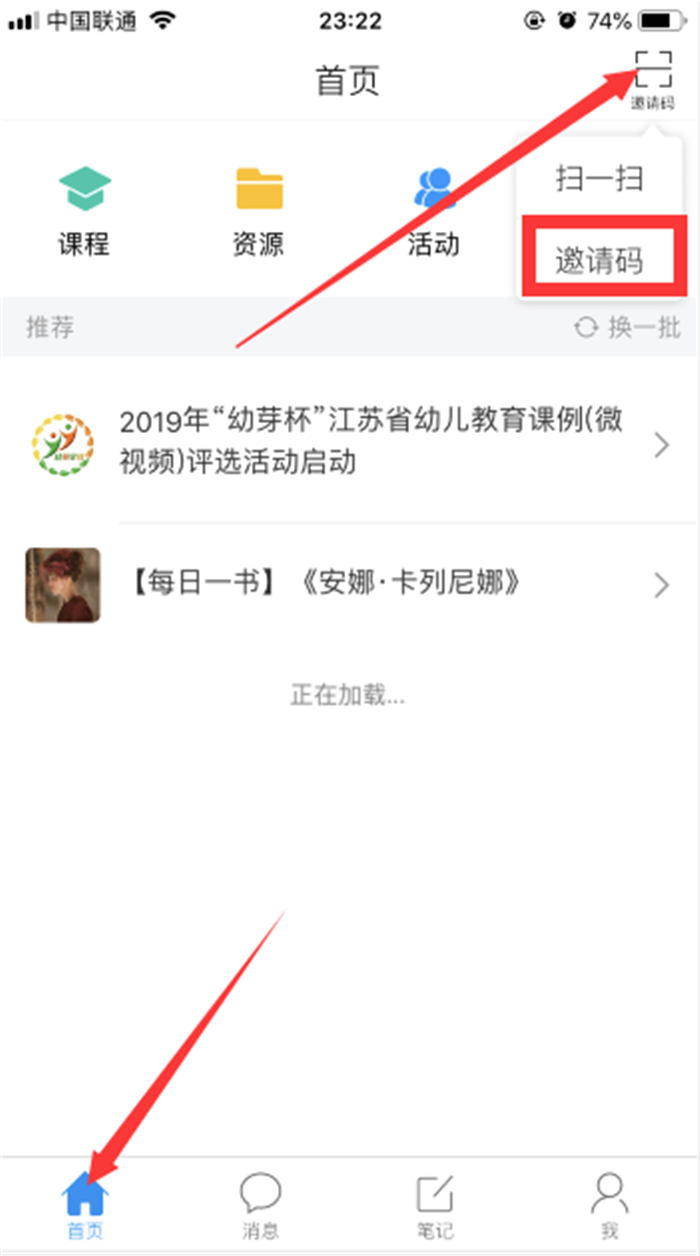700x1256 pixels.
Task: Refresh recommendations with 换一批
Action: (627, 327)
